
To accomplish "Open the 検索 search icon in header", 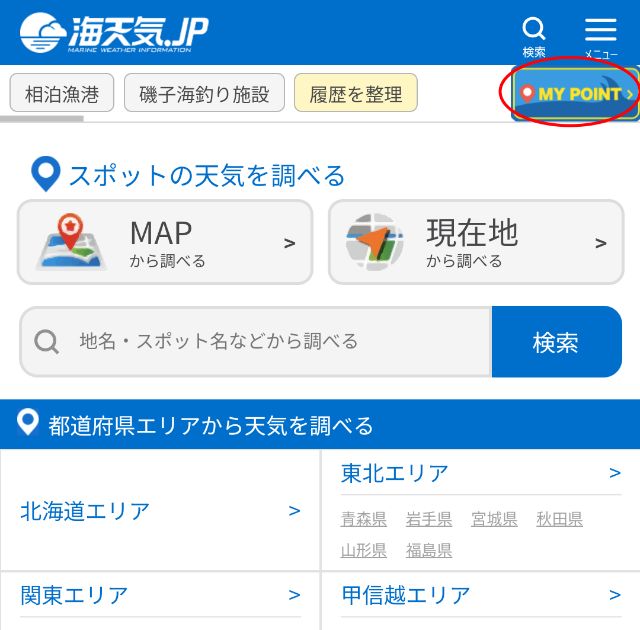I will pos(535,35).
